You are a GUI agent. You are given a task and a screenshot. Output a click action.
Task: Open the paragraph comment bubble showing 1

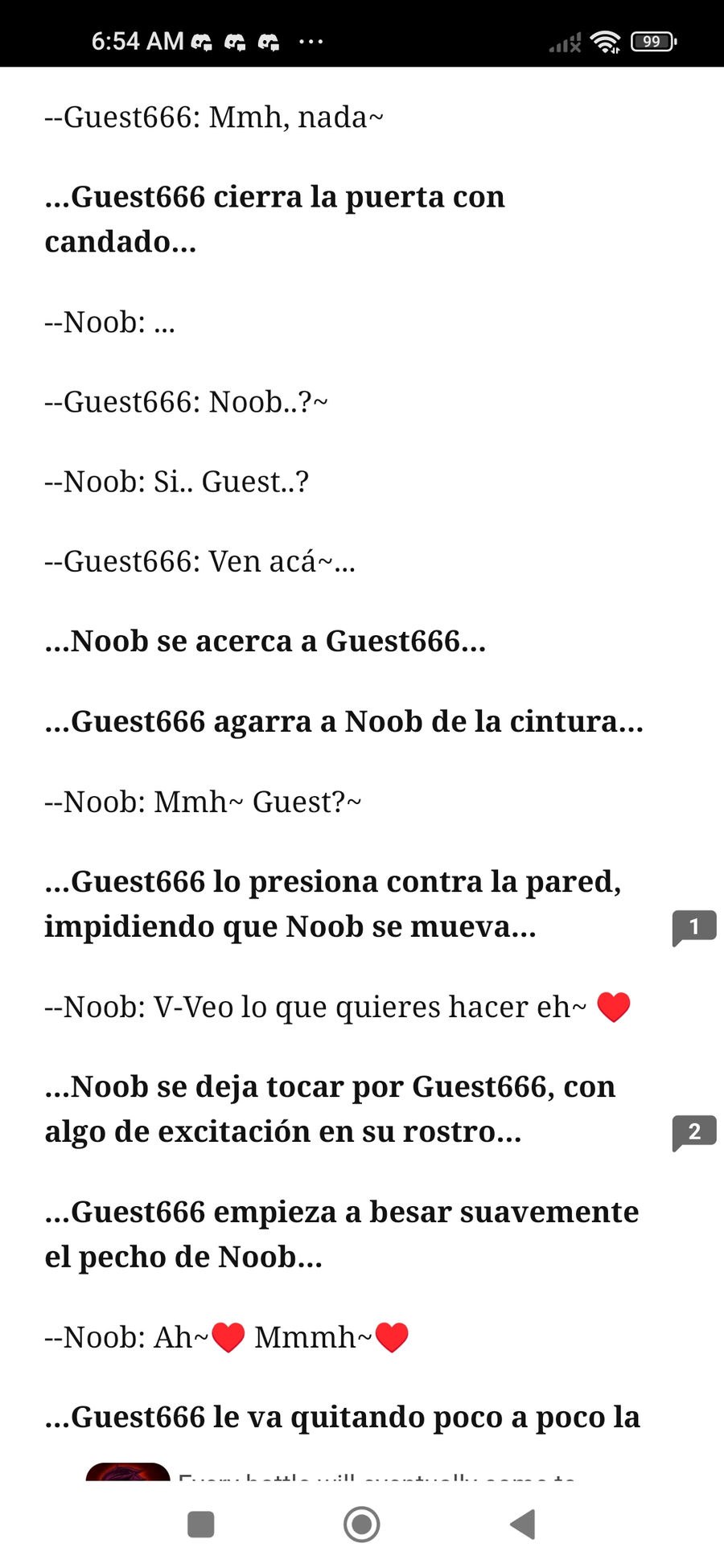click(x=694, y=928)
